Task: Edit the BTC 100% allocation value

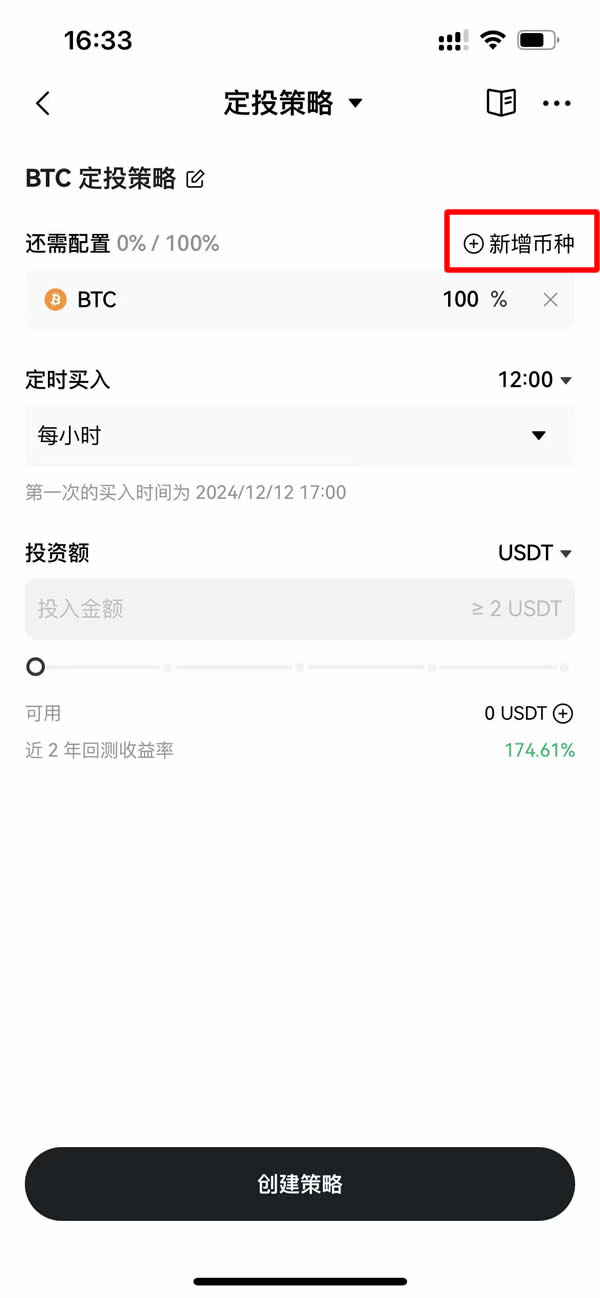Action: (461, 300)
